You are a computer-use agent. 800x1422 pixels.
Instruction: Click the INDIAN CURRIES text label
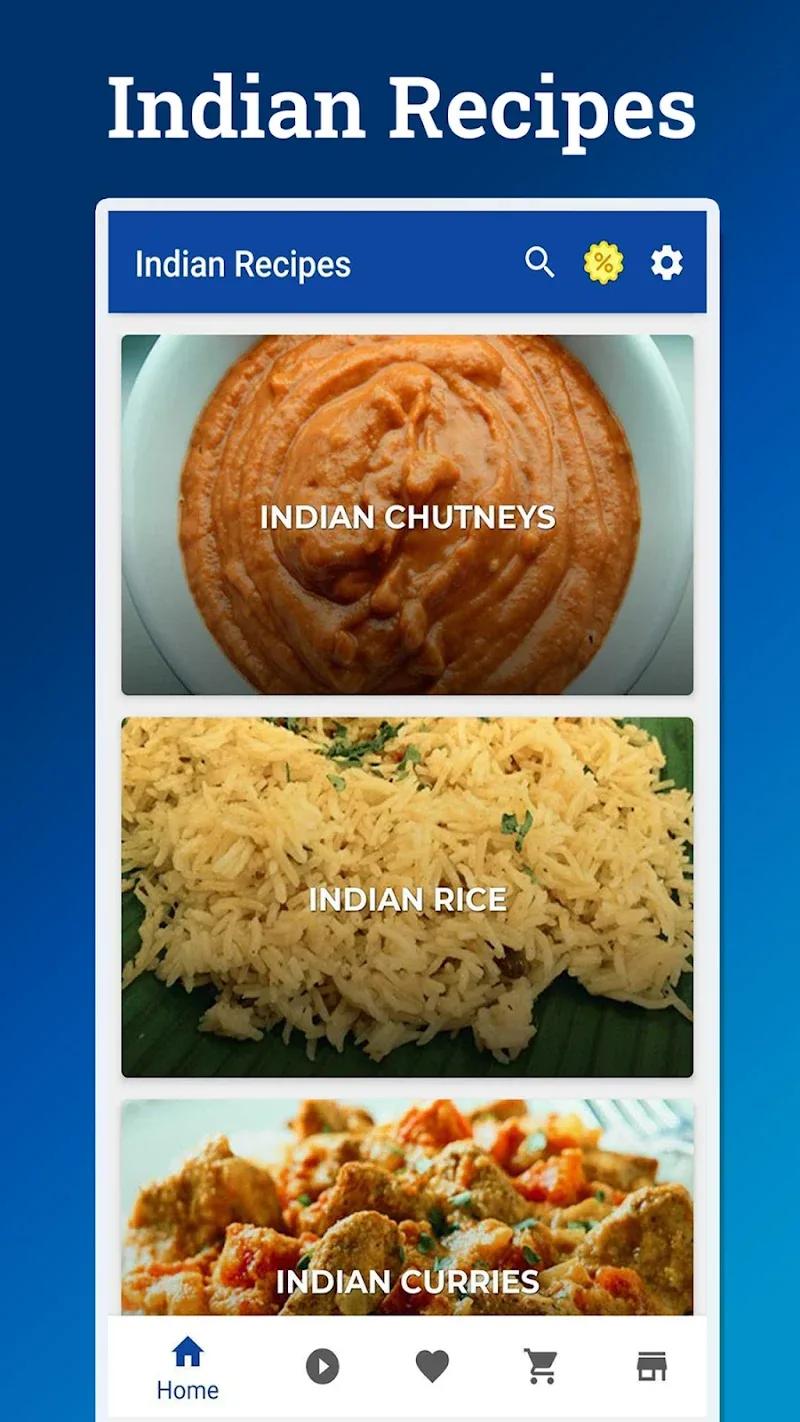click(406, 1281)
